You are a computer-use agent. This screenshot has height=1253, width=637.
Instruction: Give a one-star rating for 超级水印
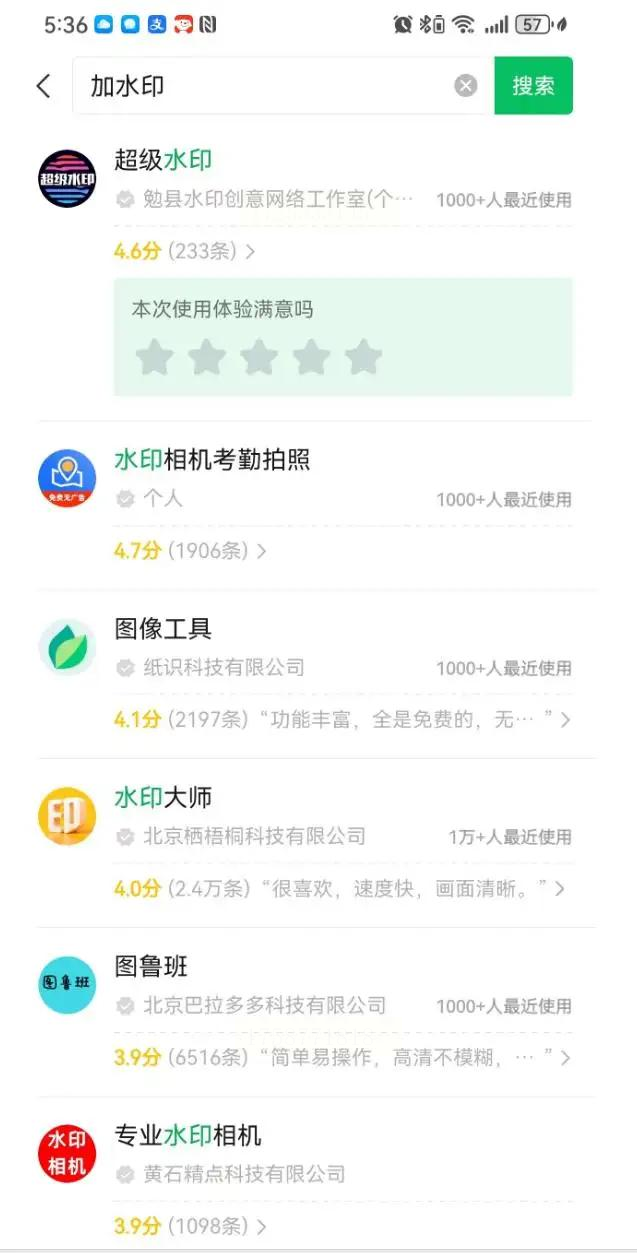155,357
